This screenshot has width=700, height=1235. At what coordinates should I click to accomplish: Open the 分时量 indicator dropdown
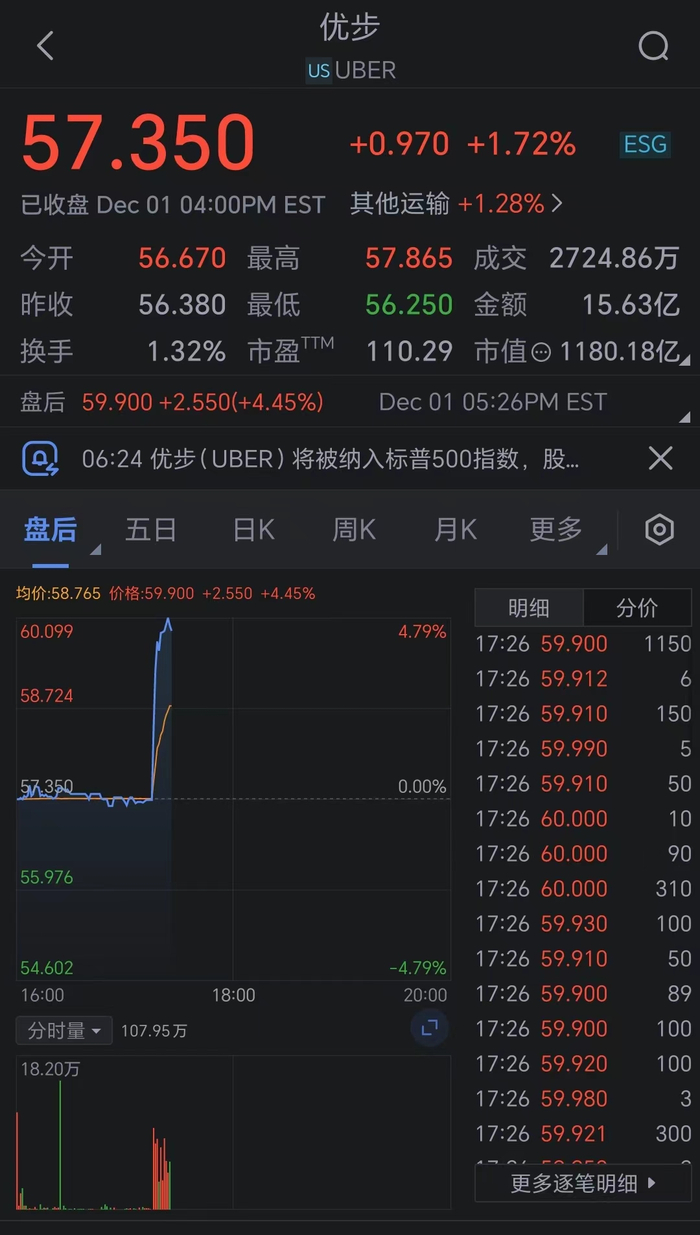coord(64,1030)
